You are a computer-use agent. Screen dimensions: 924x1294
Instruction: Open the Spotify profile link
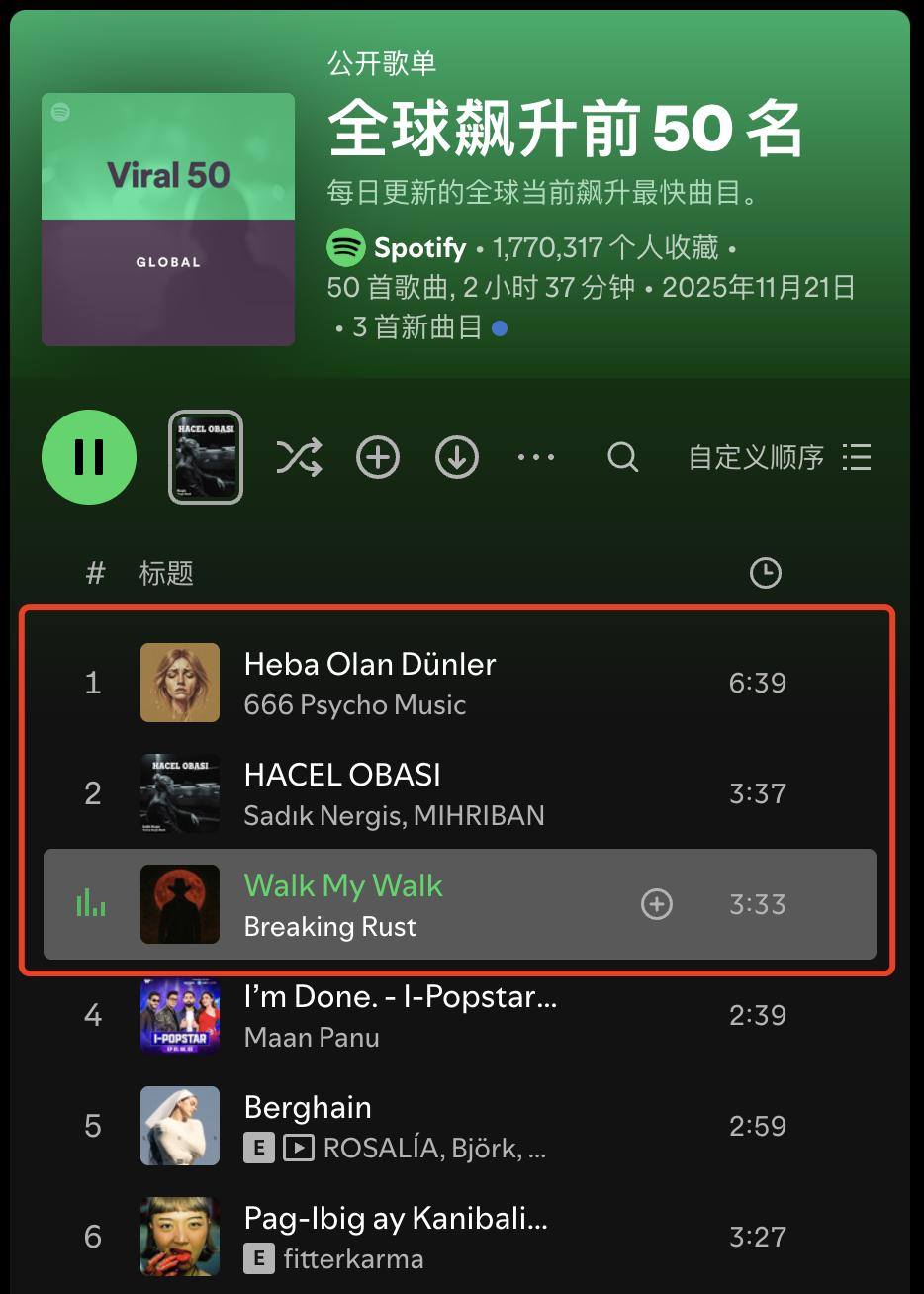point(419,247)
